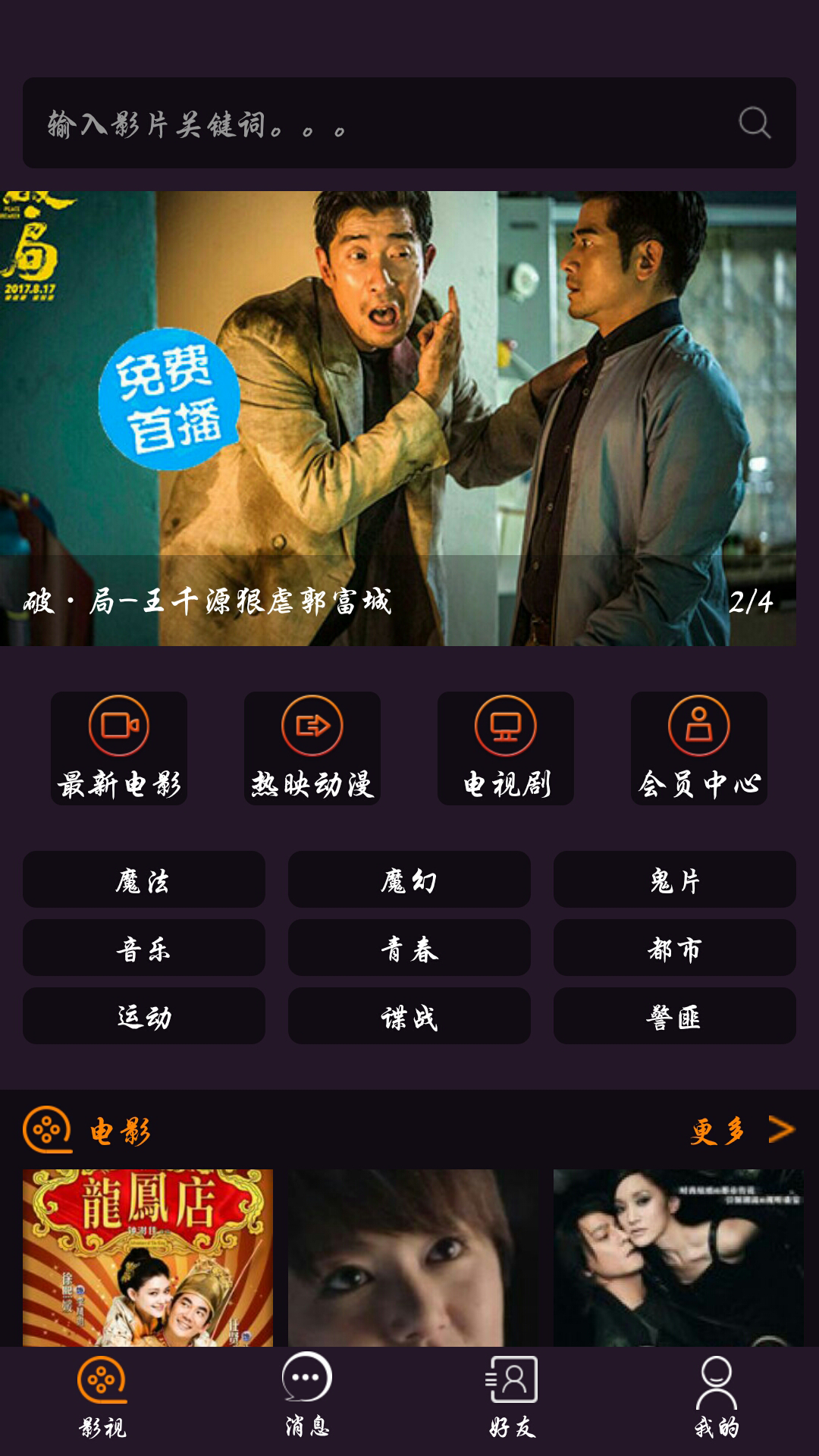Select the 魔法 genre
Image resolution: width=819 pixels, height=1456 pixels.
pyautogui.click(x=144, y=880)
